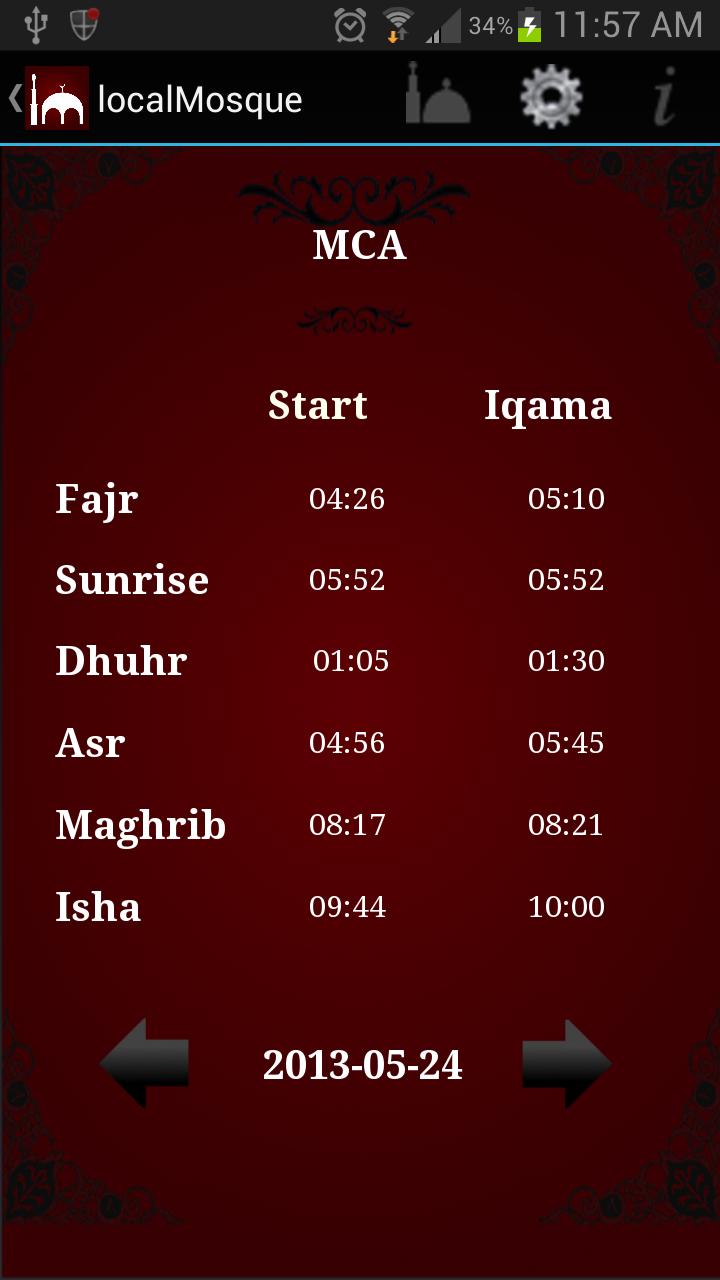Go back via the localMosque app icon
The height and width of the screenshot is (1280, 720).
(56, 98)
